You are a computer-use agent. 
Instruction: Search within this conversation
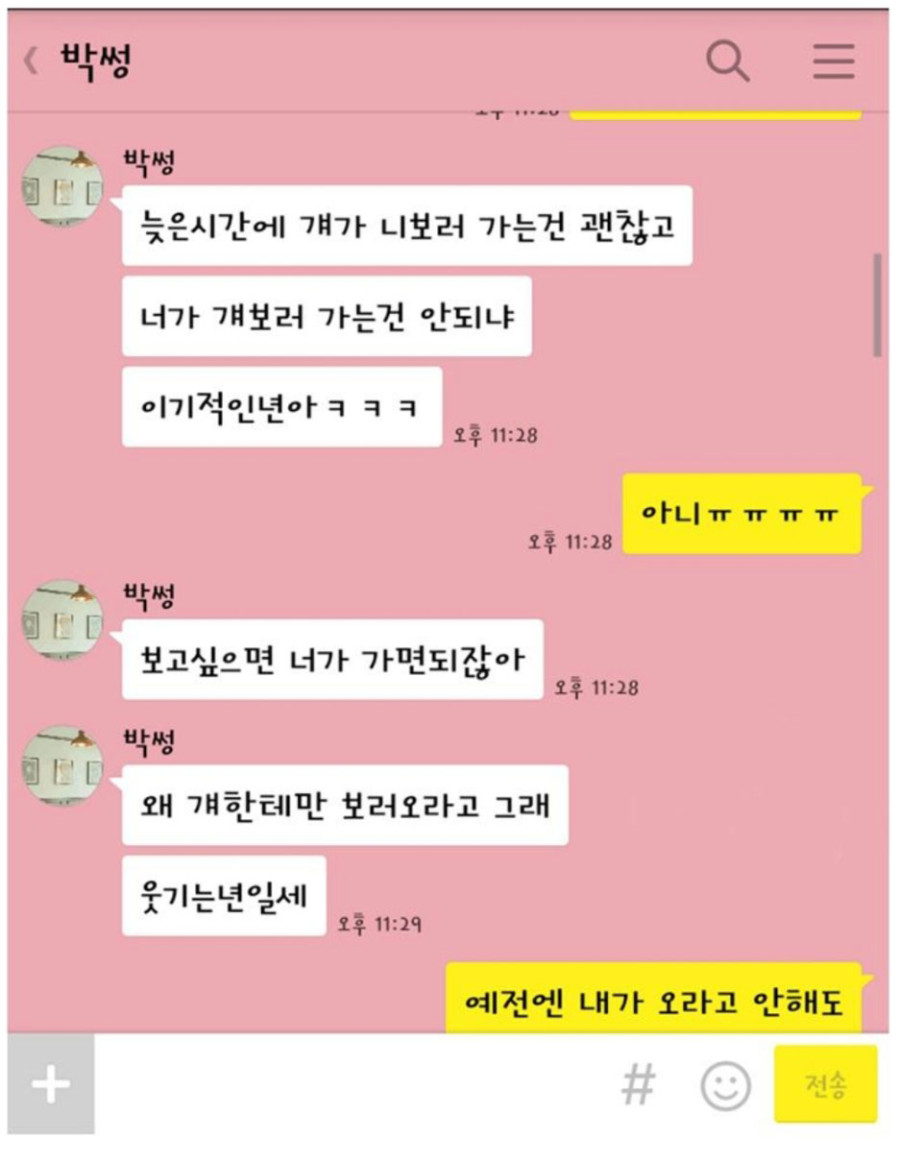click(727, 62)
